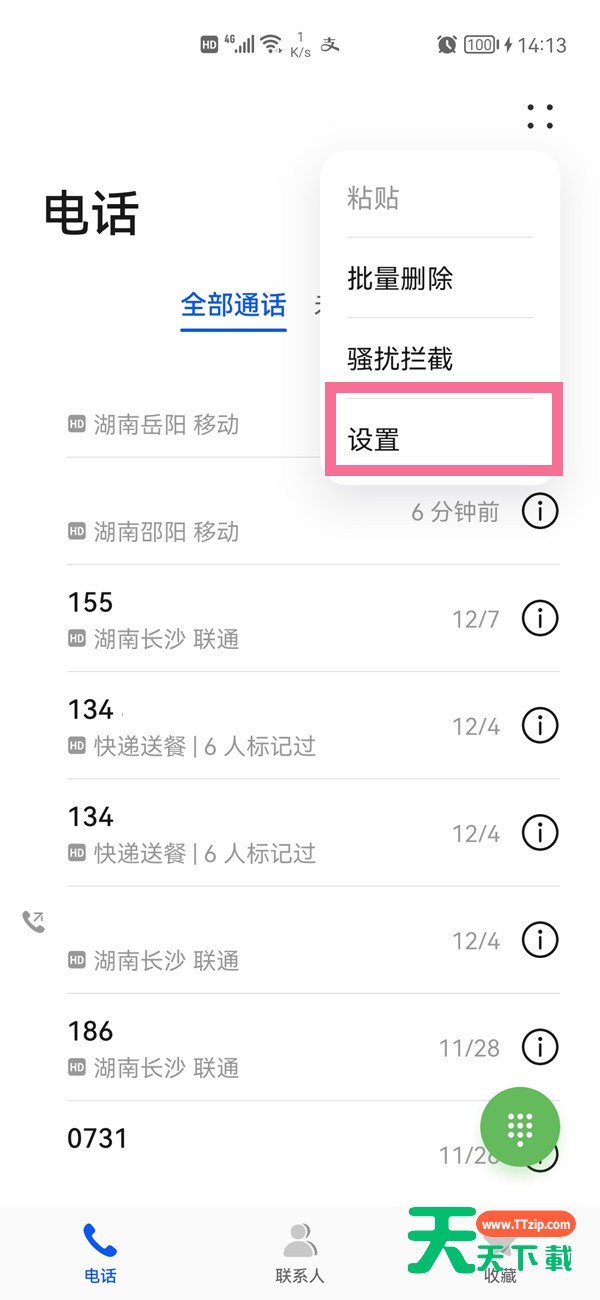The height and width of the screenshot is (1300, 600).
Task: View details for the 155 call
Action: 540,618
